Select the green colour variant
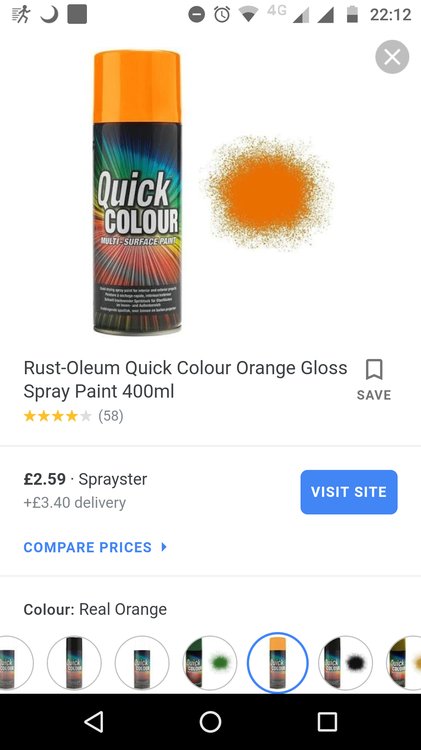This screenshot has width=421, height=750. (x=210, y=662)
